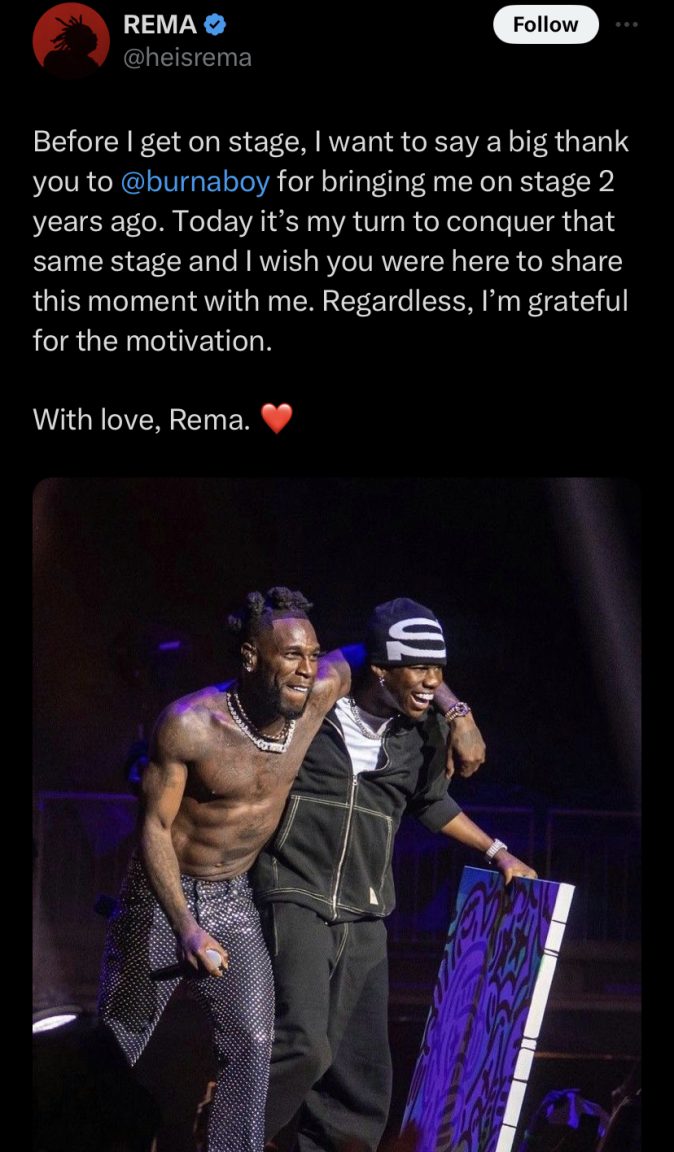
Task: Open the @heisrema profile handle
Action: point(187,58)
